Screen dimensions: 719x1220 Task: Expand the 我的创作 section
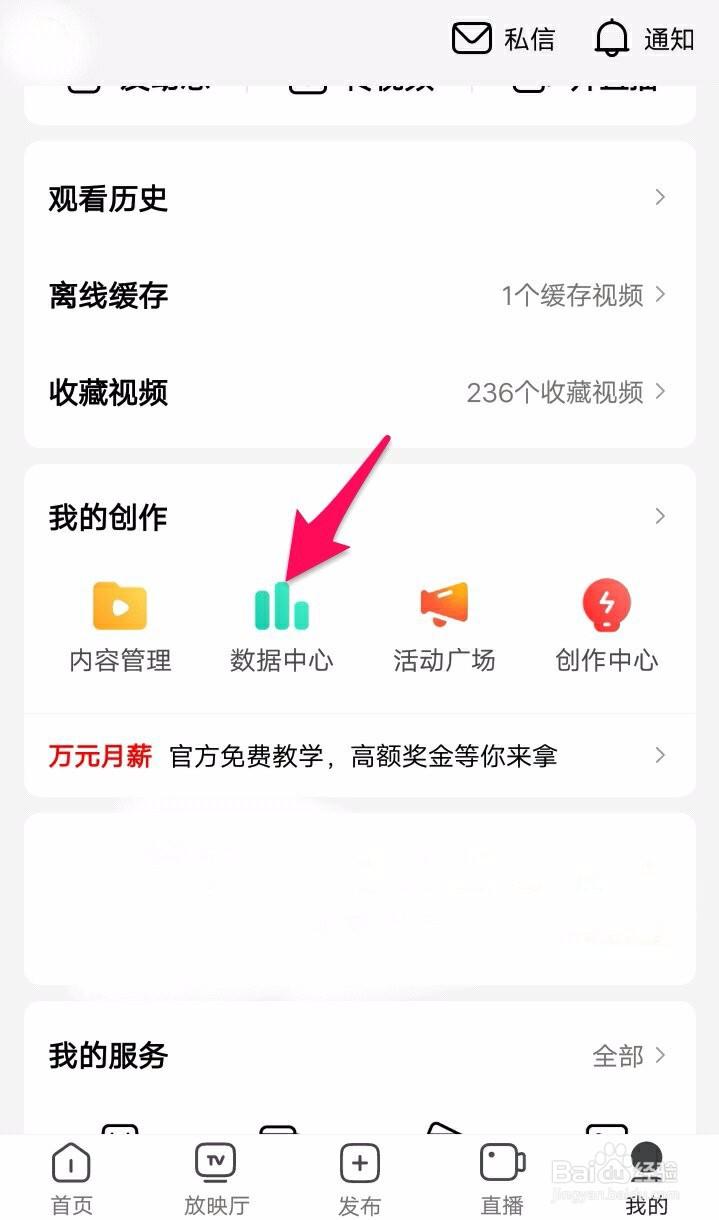pyautogui.click(x=659, y=516)
